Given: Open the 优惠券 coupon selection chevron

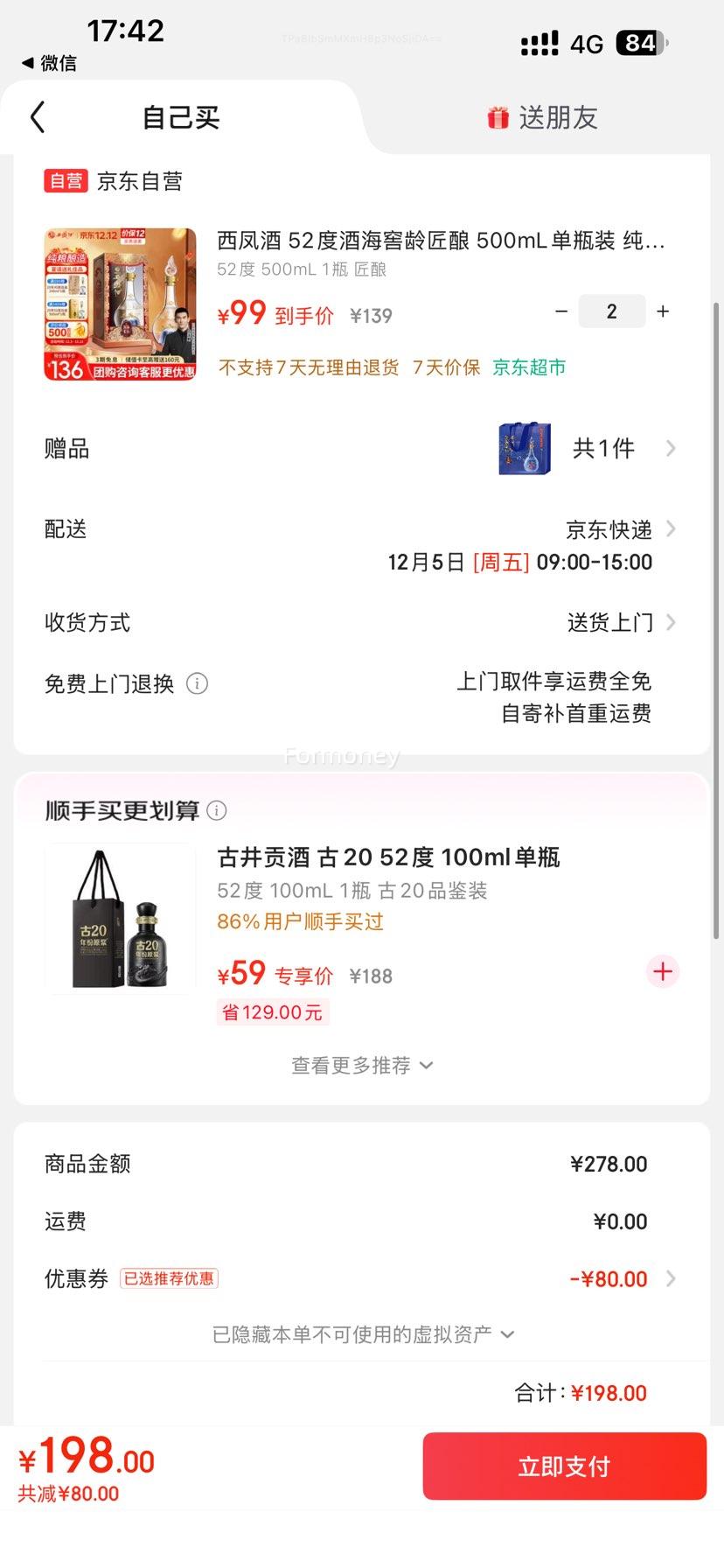Looking at the screenshot, I should pyautogui.click(x=670, y=1278).
